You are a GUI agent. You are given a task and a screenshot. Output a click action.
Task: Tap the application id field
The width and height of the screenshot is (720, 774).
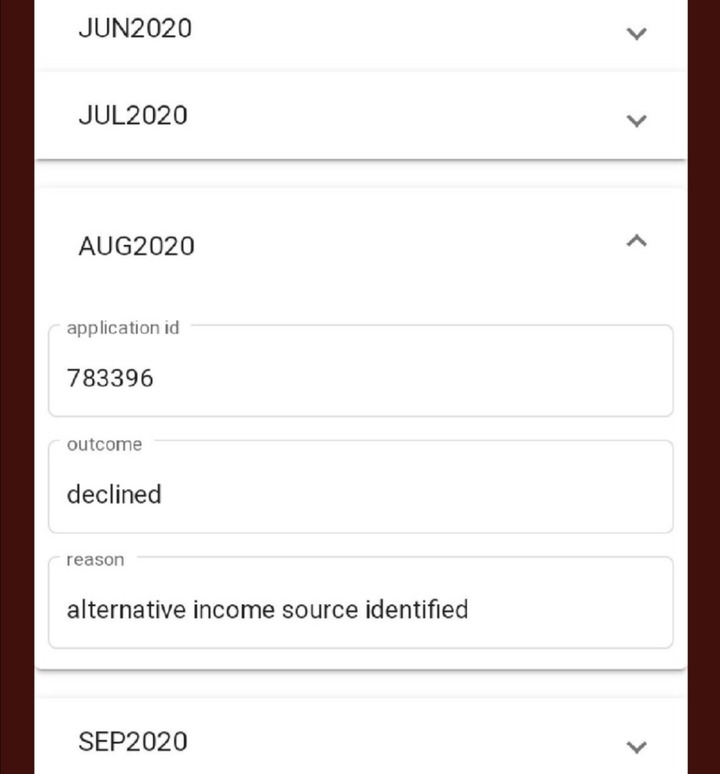(360, 377)
